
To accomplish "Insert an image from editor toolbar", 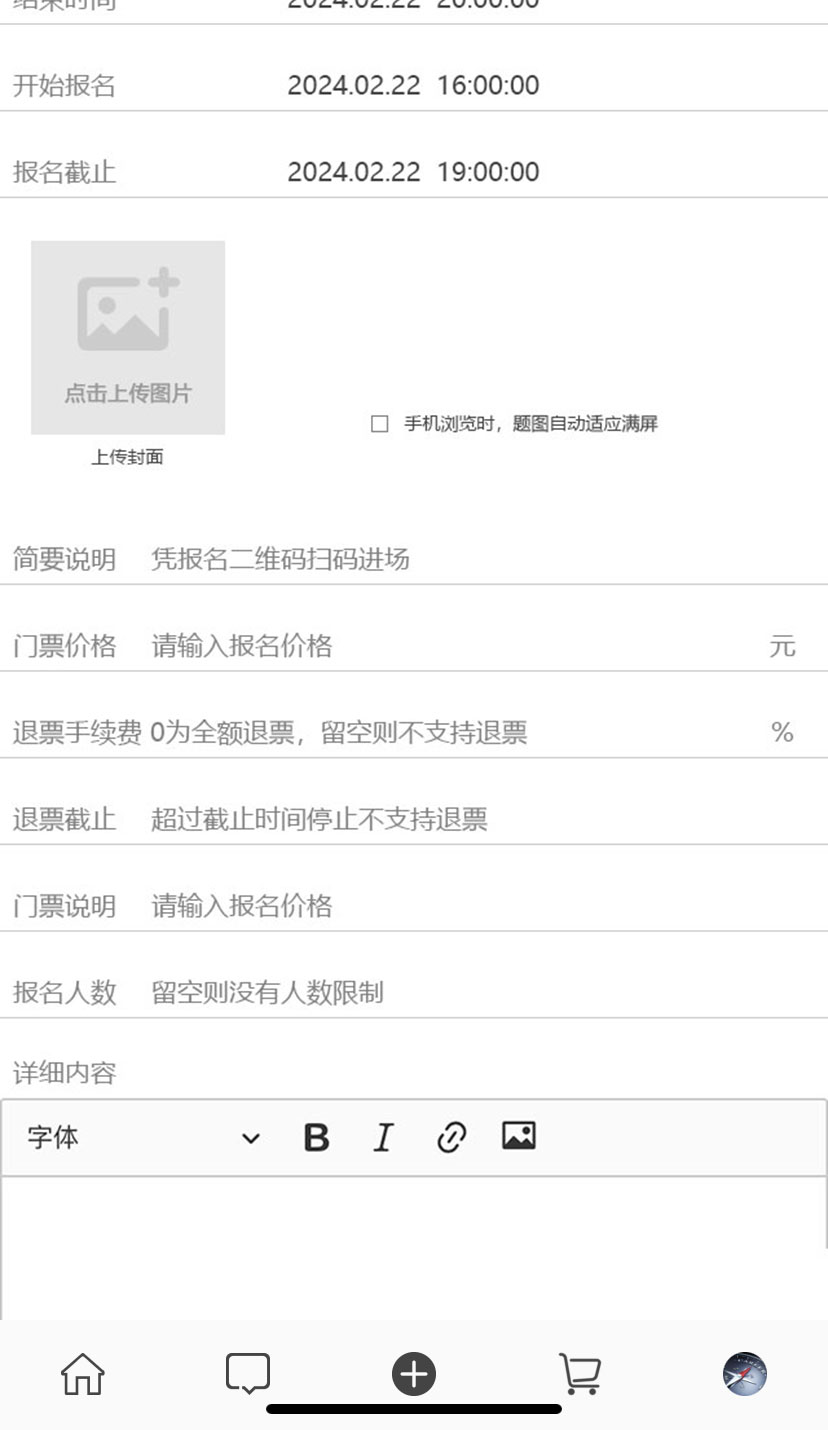I will (518, 1136).
